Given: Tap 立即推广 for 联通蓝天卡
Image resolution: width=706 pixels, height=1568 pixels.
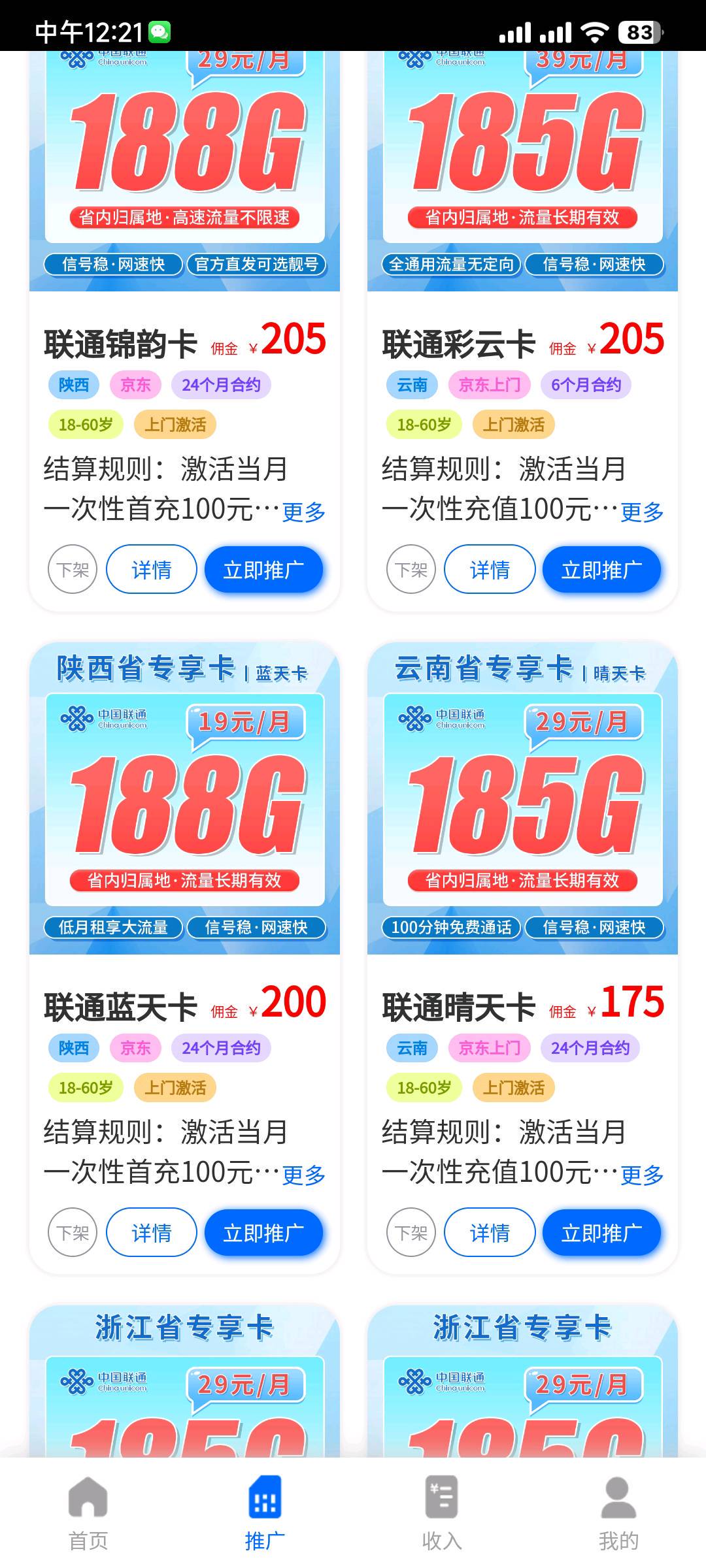Looking at the screenshot, I should [263, 1233].
